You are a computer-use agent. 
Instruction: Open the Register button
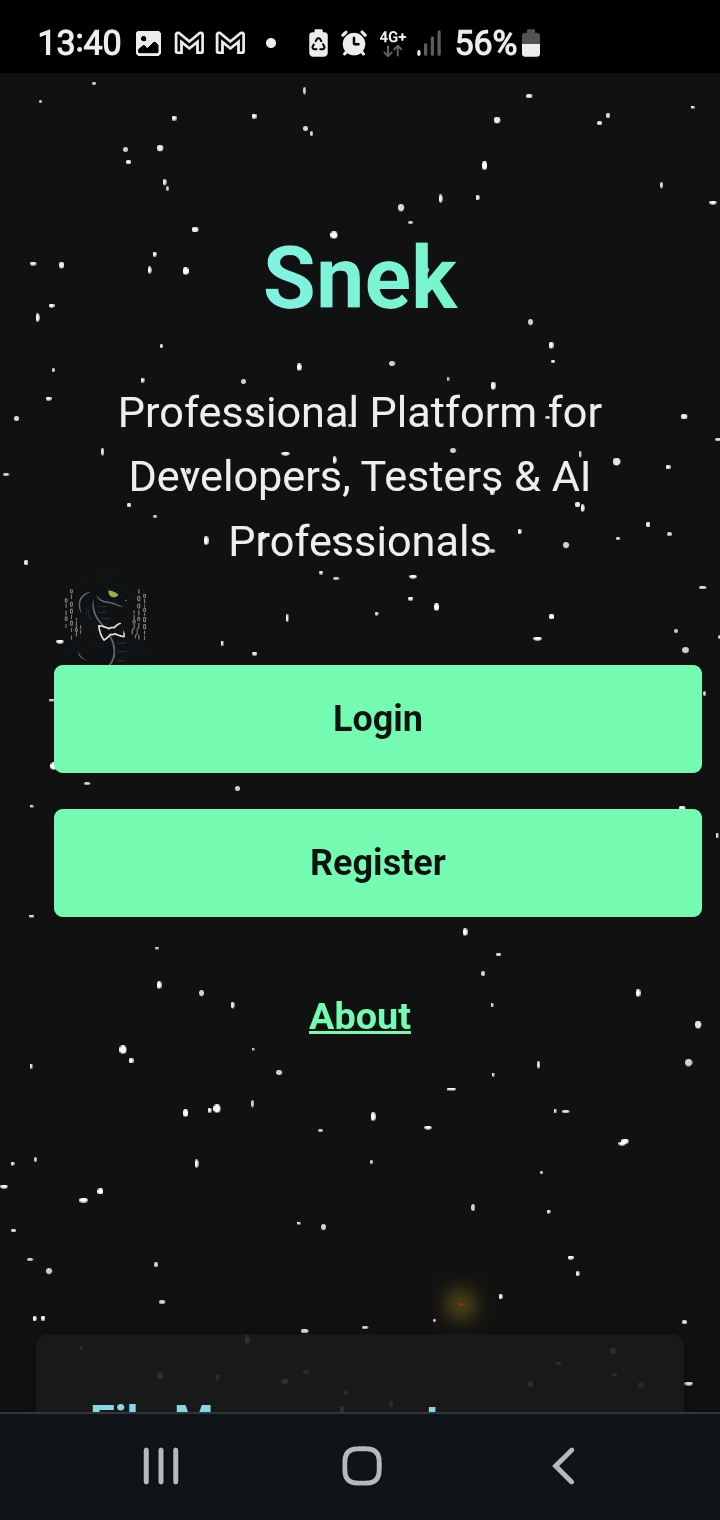pos(378,863)
